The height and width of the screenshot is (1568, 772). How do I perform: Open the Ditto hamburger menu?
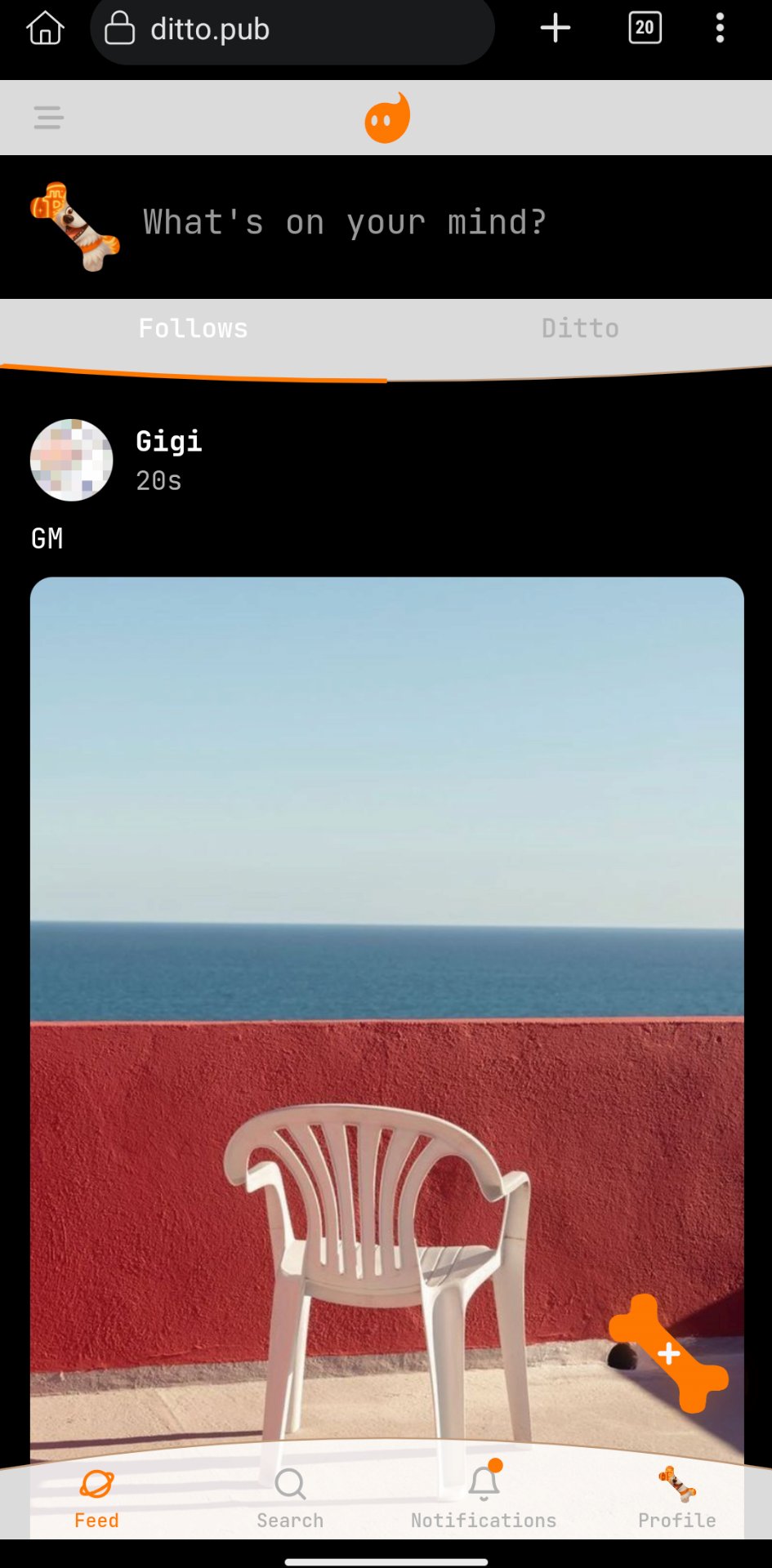pyautogui.click(x=48, y=117)
